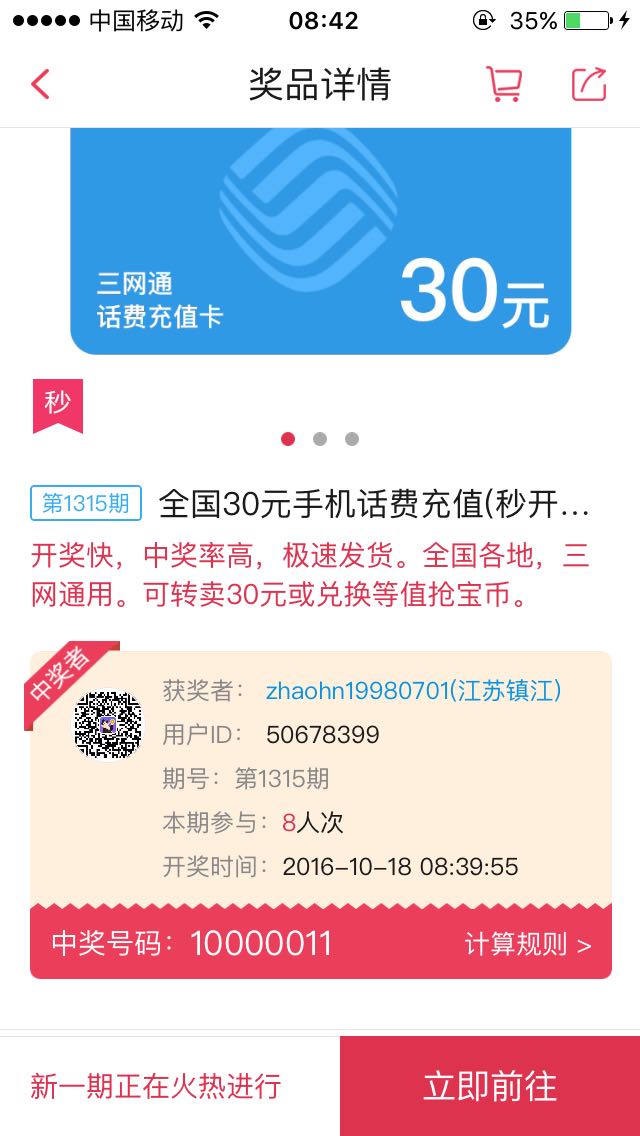Open the 30元 recharge card image
Image resolution: width=640 pixels, height=1136 pixels.
point(320,241)
